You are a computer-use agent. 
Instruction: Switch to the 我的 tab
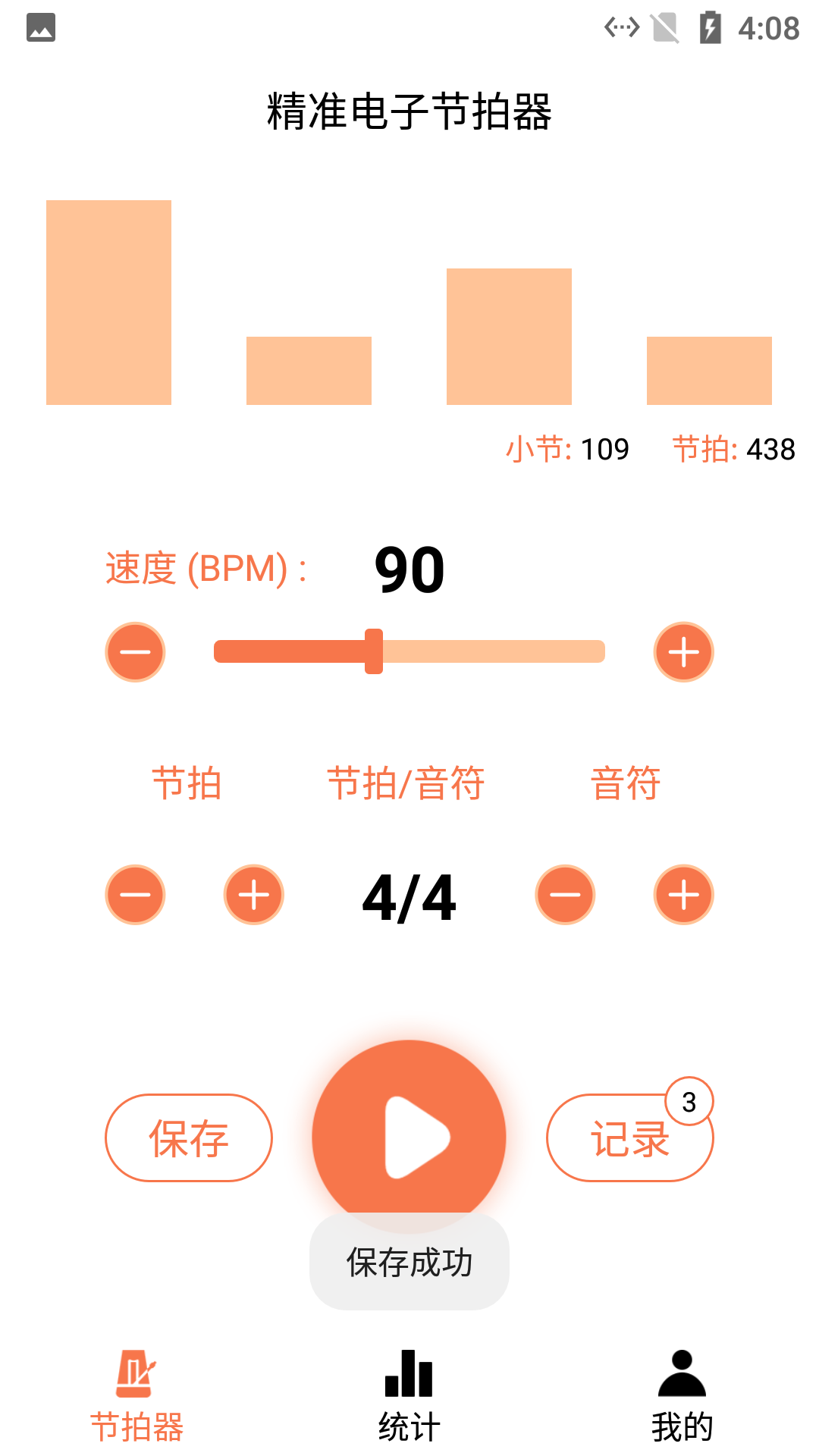681,1399
